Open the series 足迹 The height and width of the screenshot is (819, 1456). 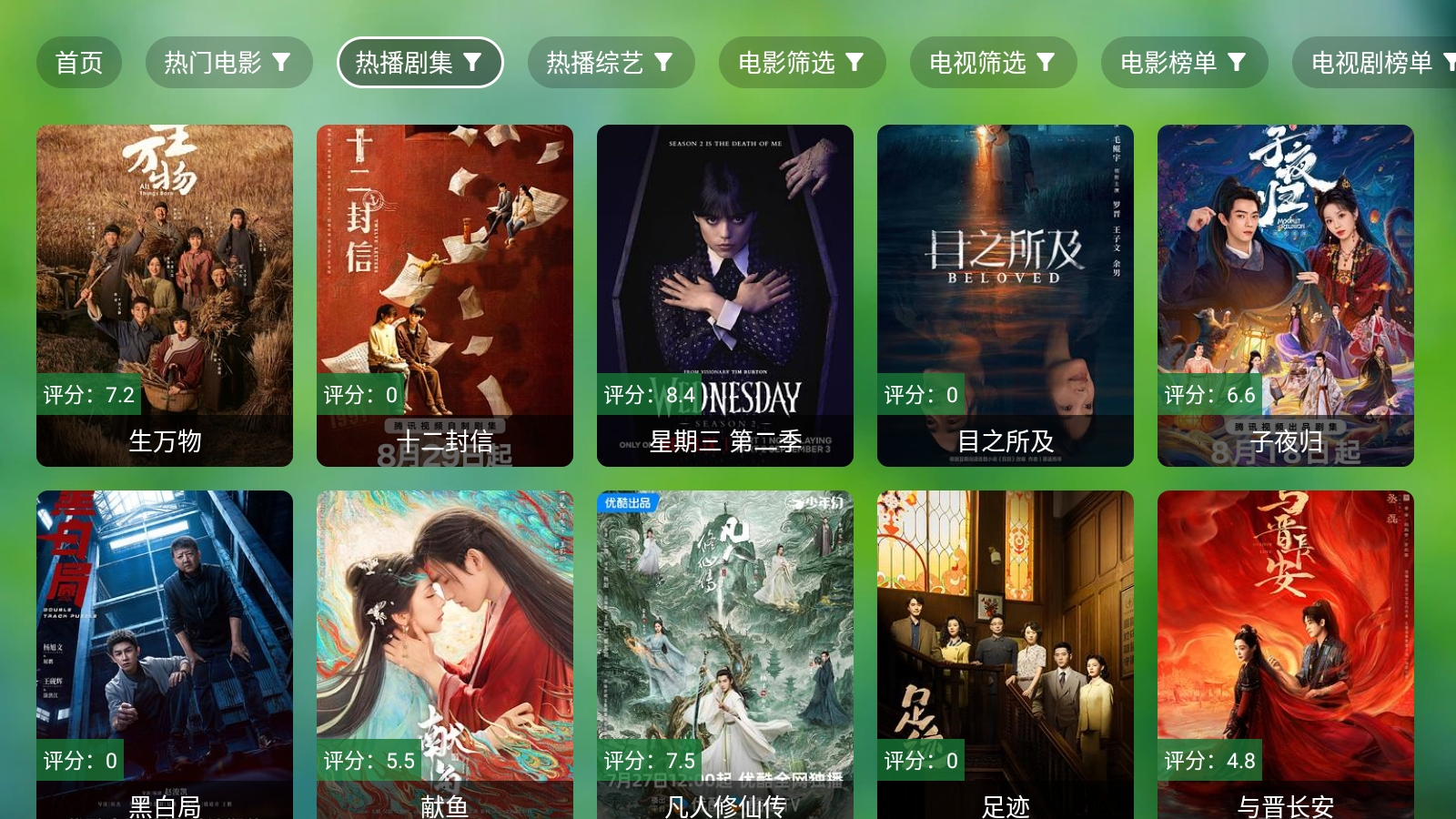(1006, 655)
